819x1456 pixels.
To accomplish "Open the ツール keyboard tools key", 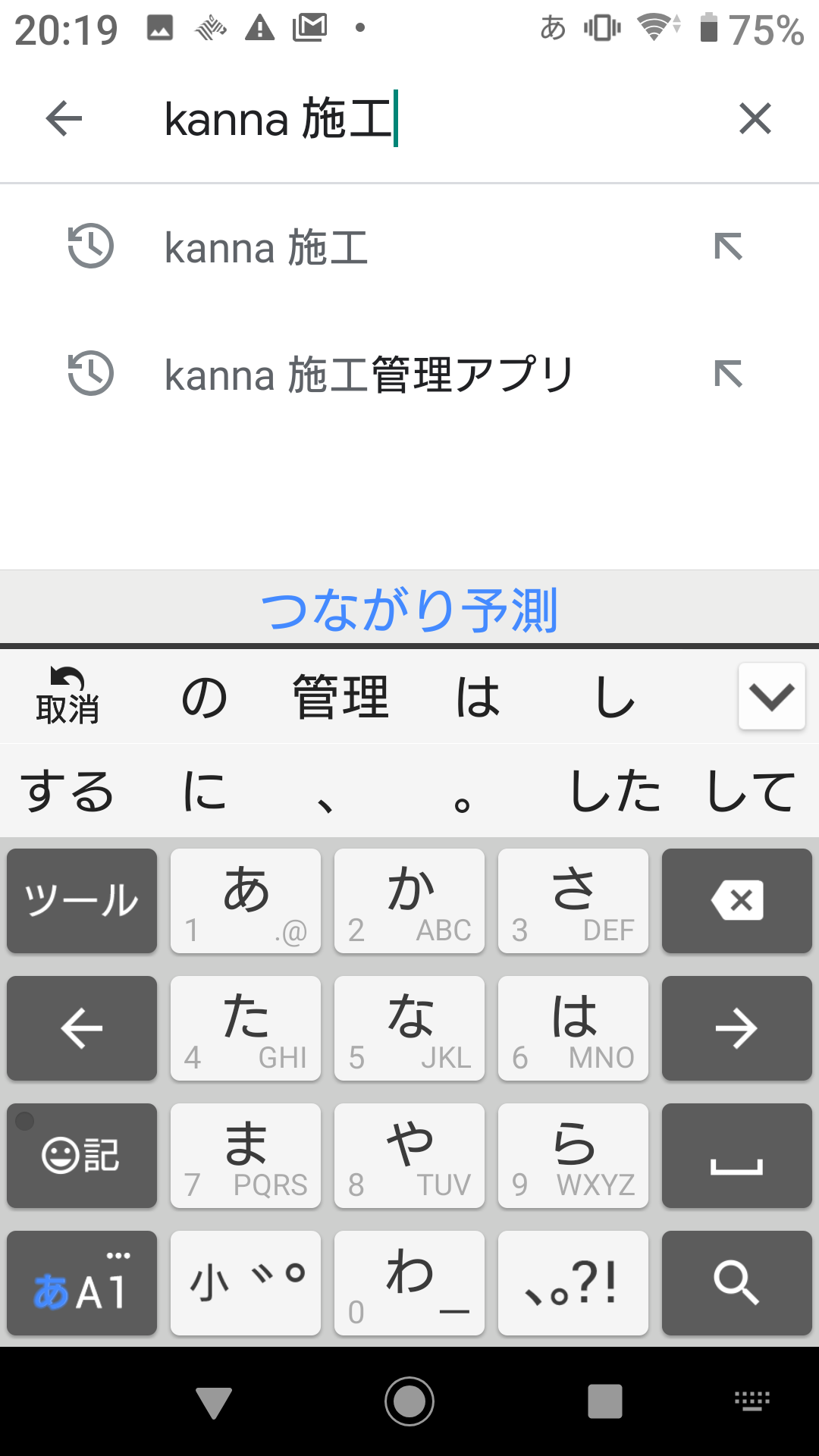I will [x=81, y=900].
